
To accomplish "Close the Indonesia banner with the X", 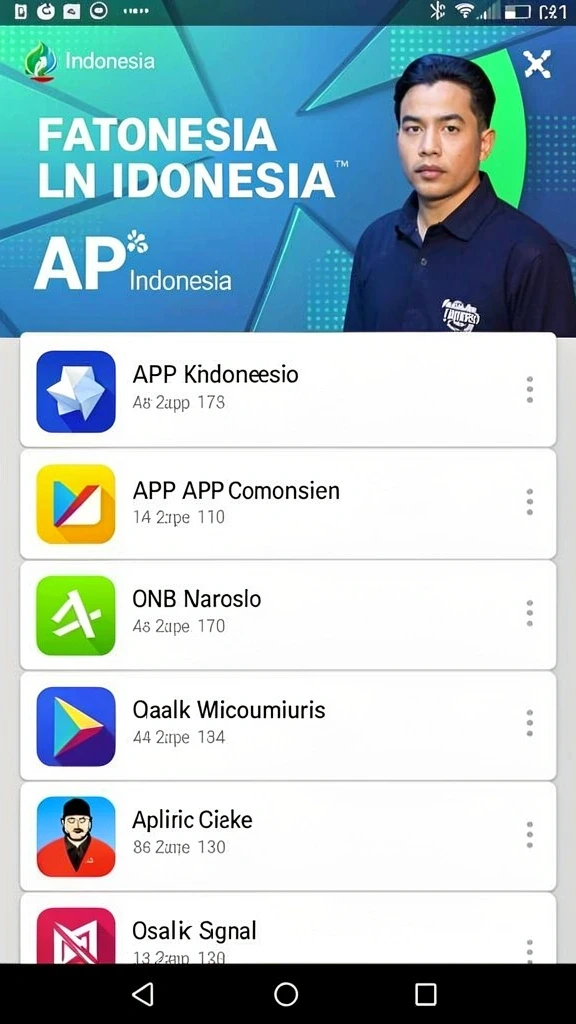I will (x=537, y=64).
